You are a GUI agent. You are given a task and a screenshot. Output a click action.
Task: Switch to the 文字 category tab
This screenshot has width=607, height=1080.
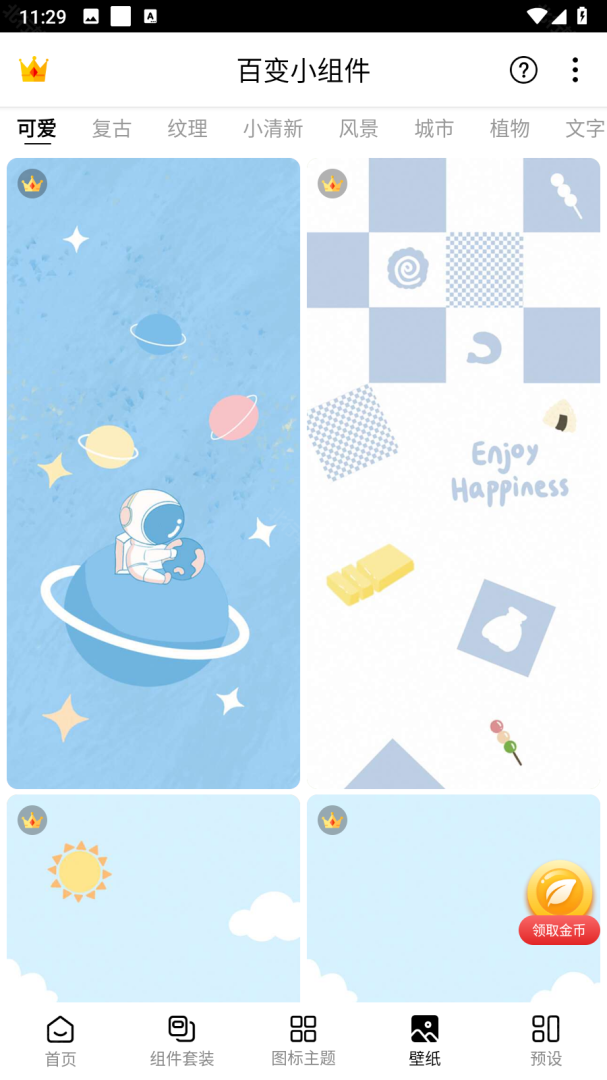coord(584,128)
